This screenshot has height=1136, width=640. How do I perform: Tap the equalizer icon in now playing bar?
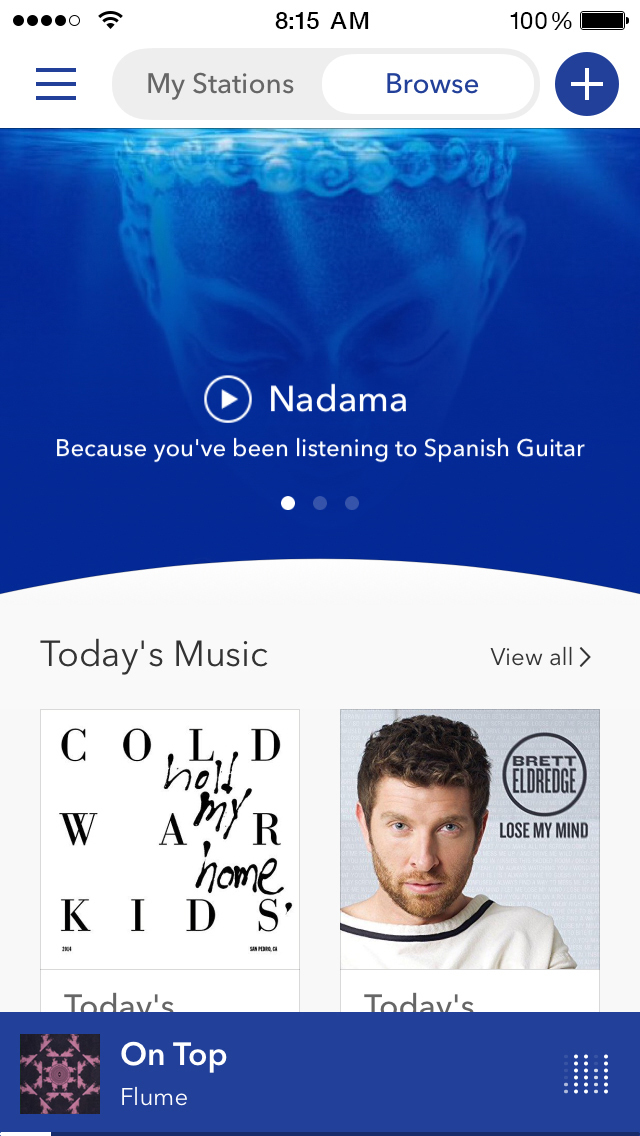(586, 1073)
